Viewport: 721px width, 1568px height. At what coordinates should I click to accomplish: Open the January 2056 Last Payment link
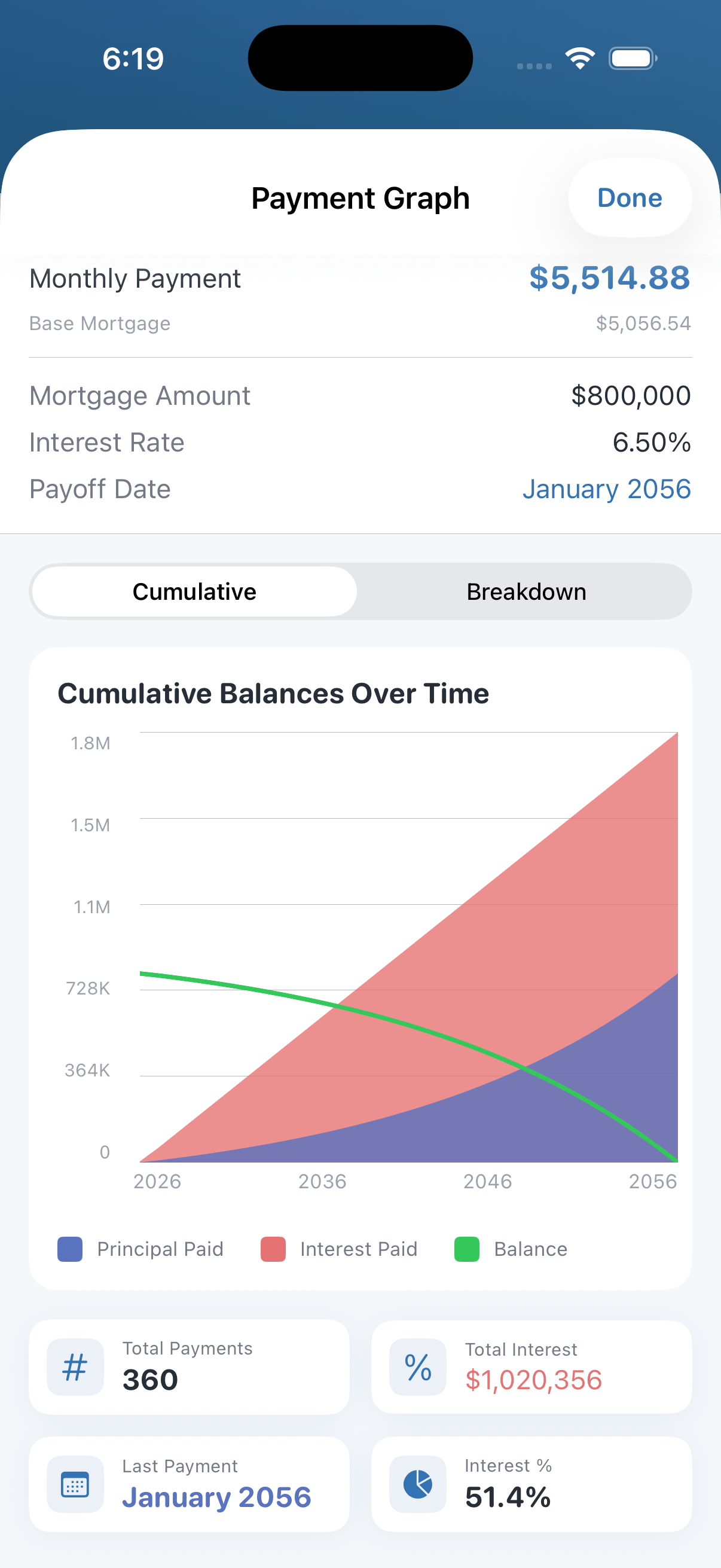point(217,1498)
